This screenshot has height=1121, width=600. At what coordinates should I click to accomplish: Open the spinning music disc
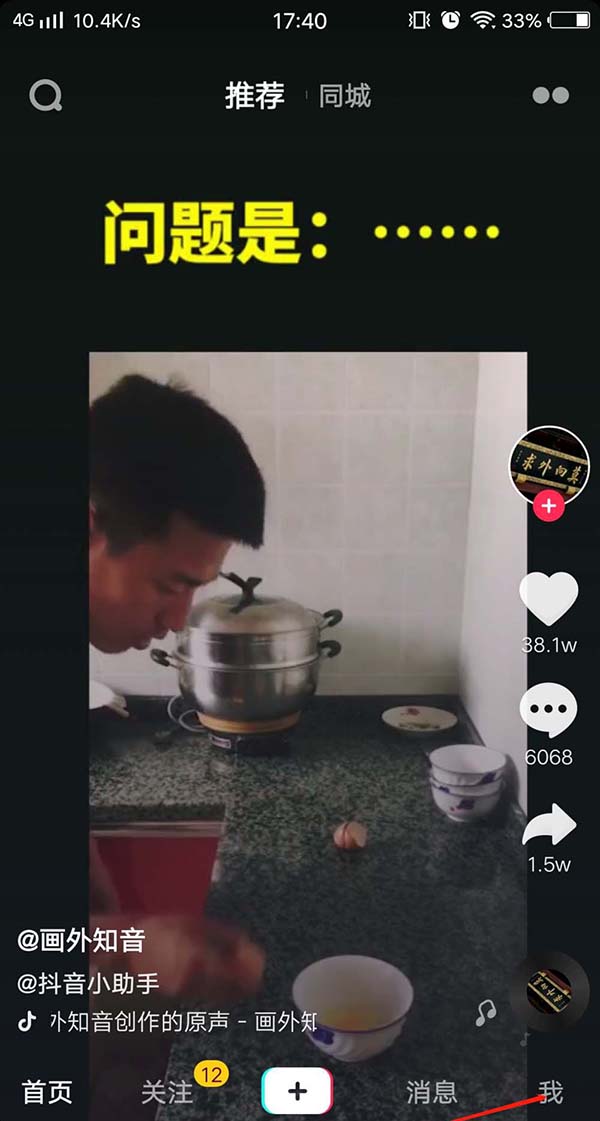pyautogui.click(x=549, y=992)
